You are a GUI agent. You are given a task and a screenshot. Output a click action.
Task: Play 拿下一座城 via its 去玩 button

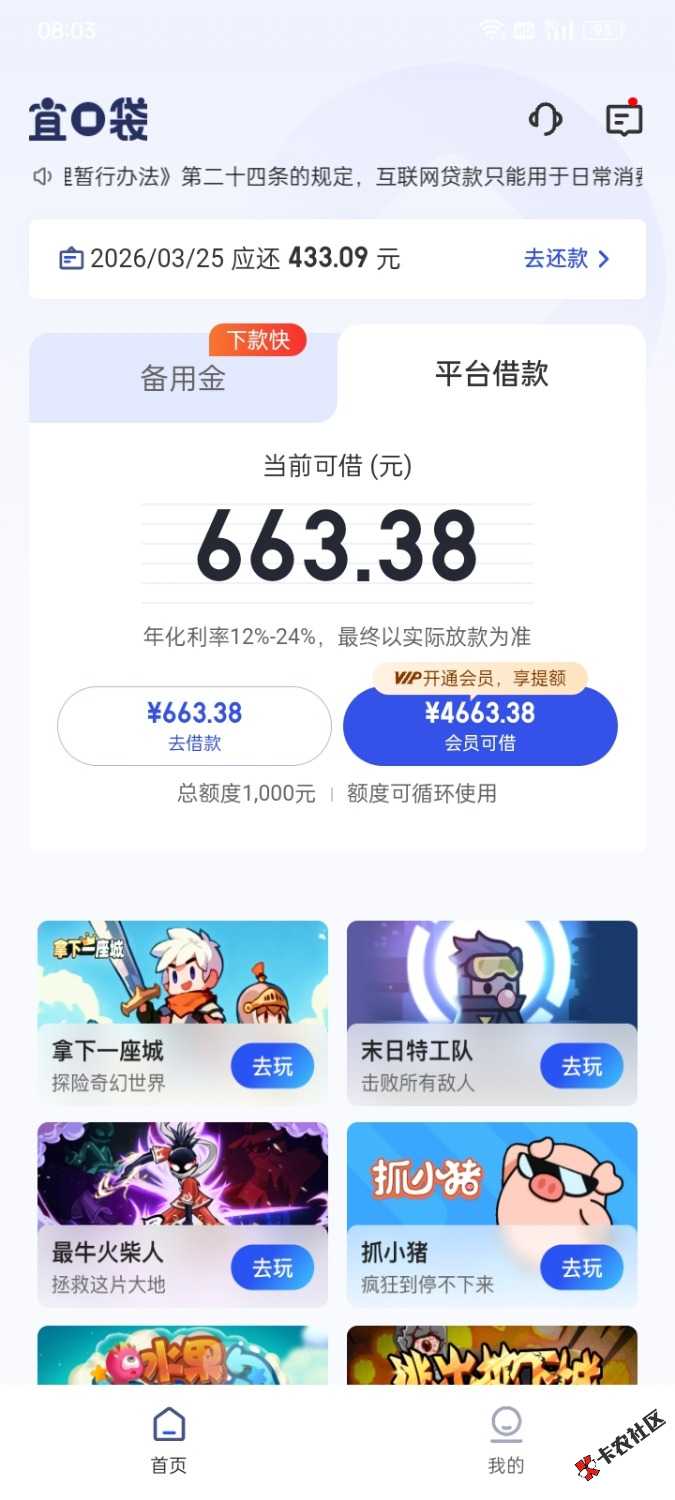coord(272,1067)
